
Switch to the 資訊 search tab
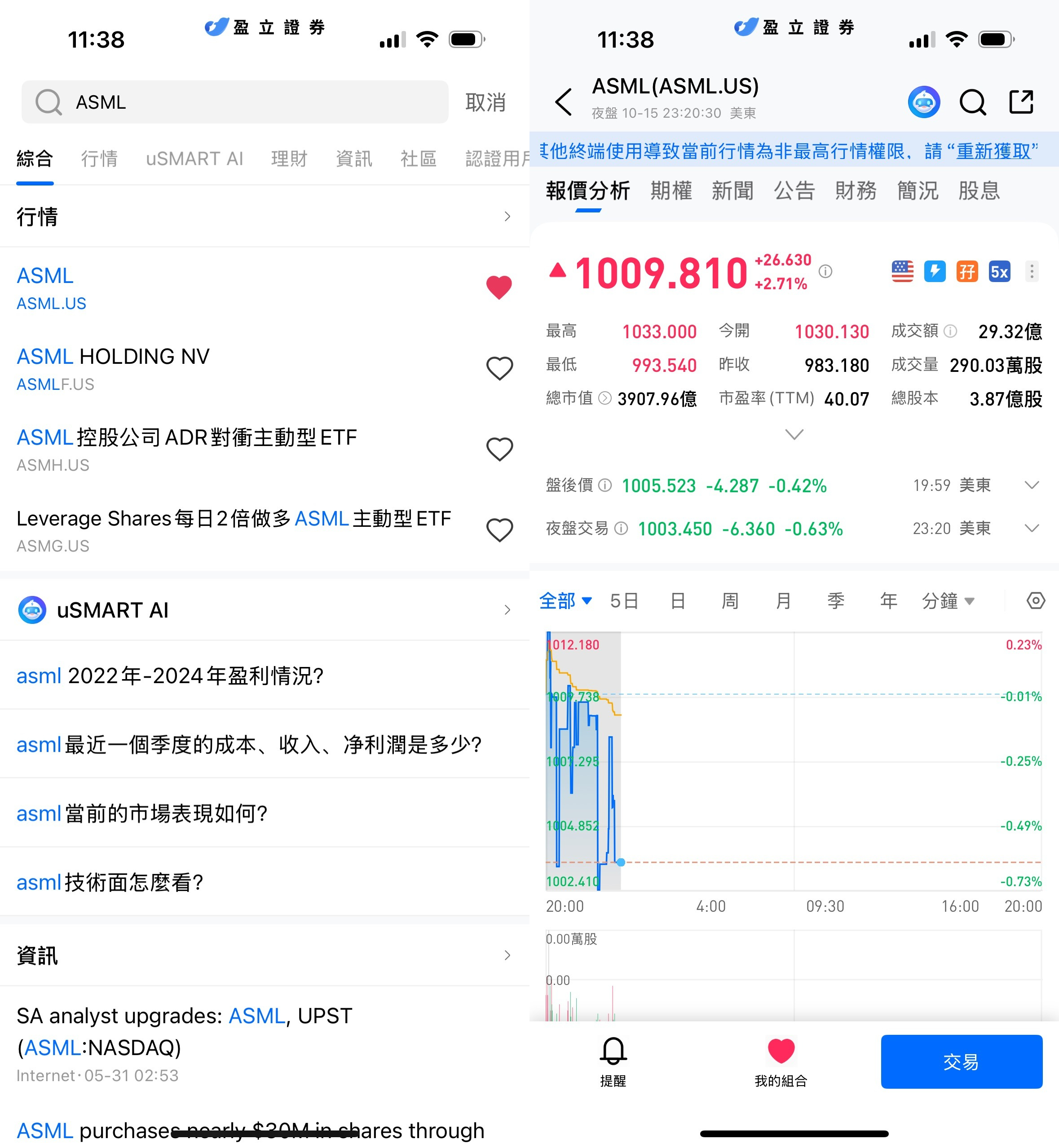[353, 158]
